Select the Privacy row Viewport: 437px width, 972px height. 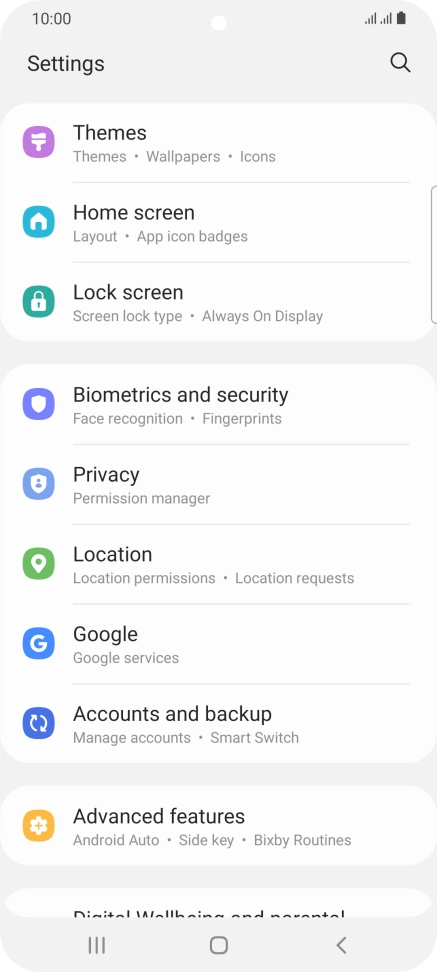click(218, 485)
